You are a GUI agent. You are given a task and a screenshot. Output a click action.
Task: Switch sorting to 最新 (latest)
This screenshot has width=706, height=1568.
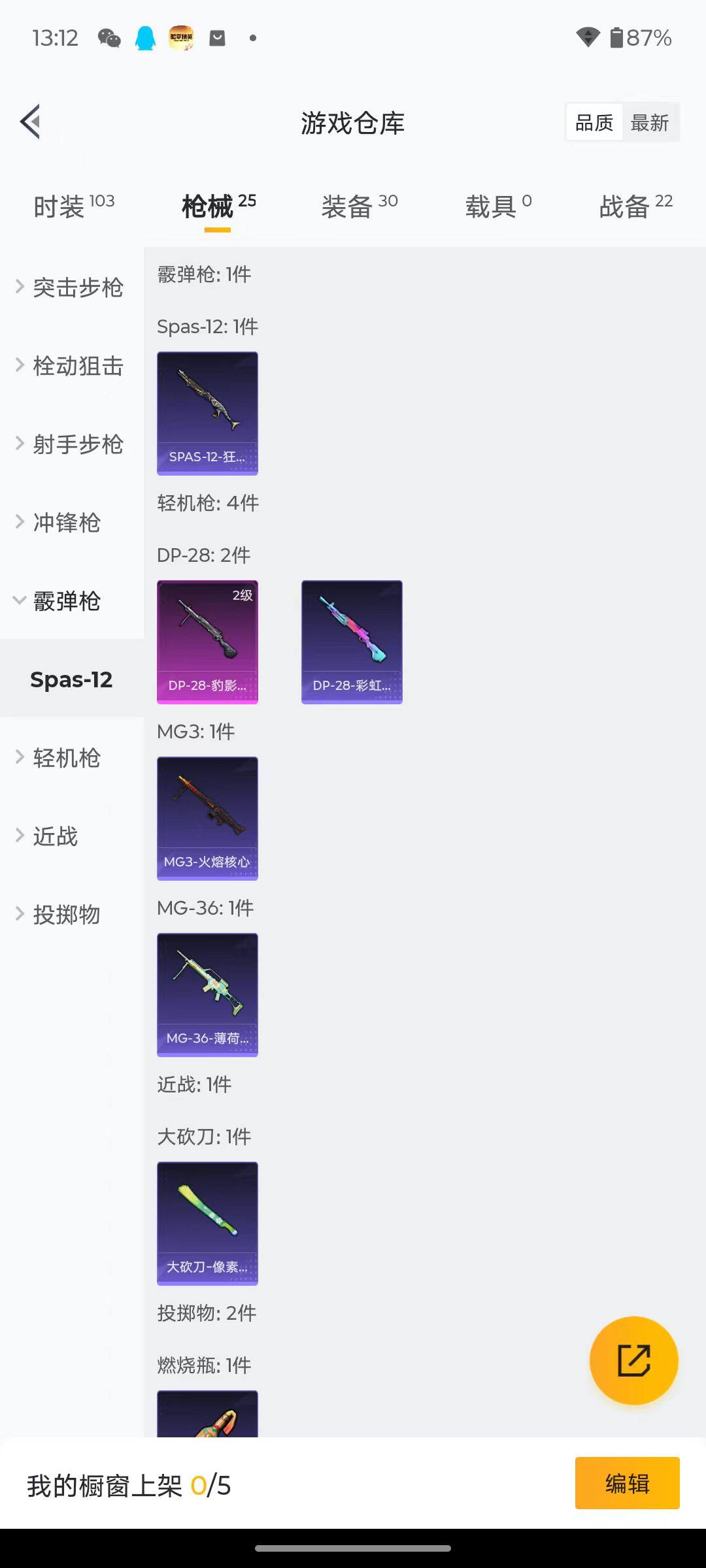(x=650, y=122)
